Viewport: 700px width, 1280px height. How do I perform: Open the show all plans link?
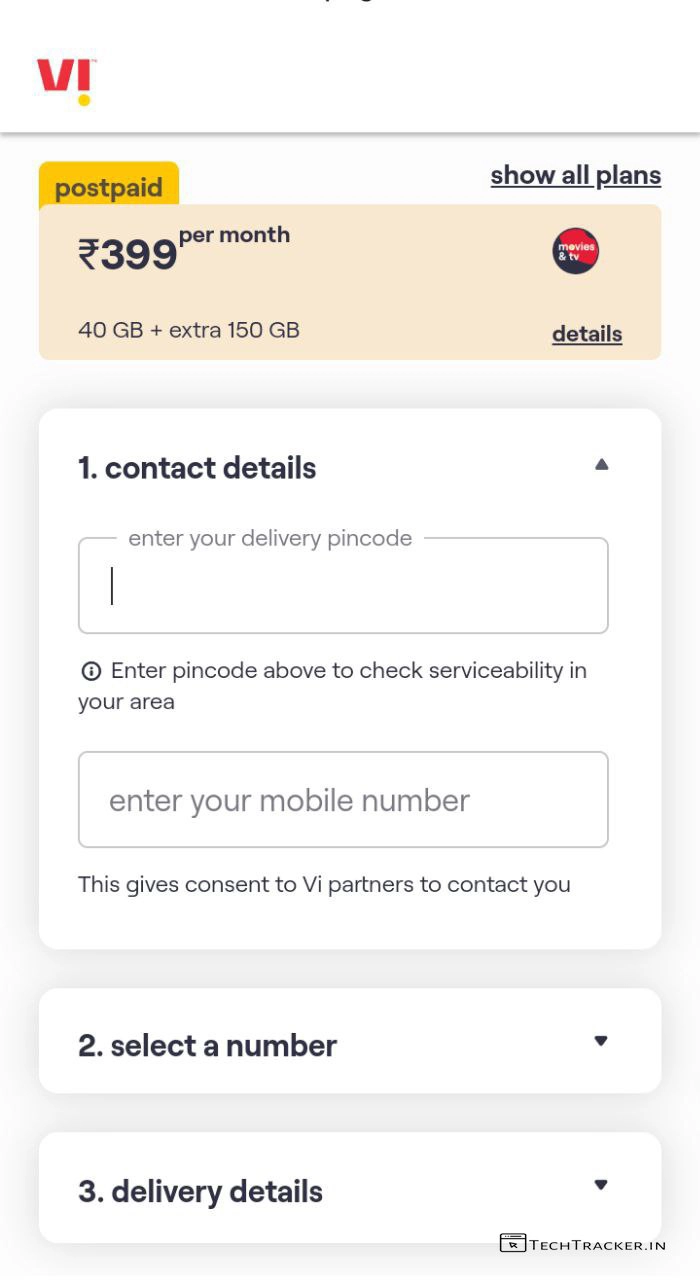coord(575,176)
